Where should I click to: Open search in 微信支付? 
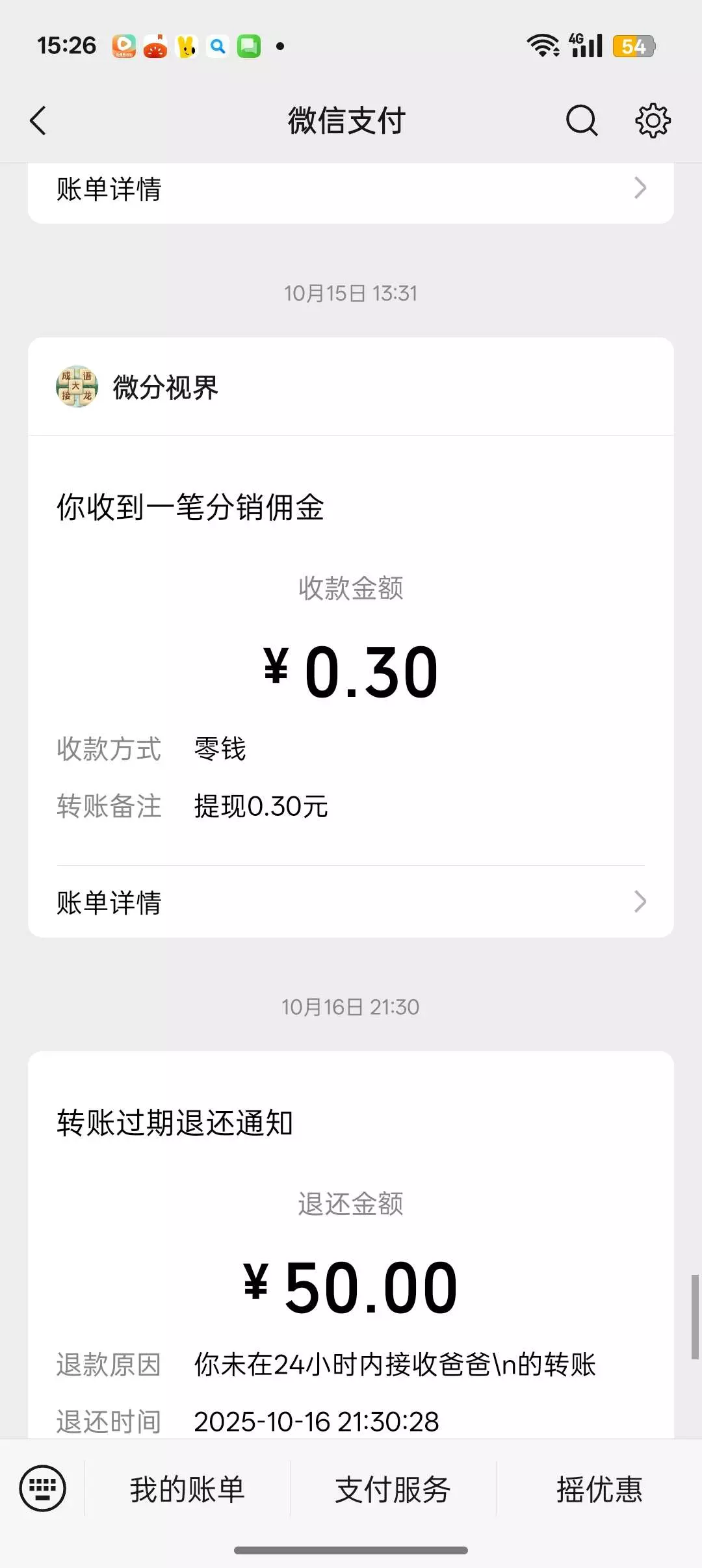pos(581,121)
